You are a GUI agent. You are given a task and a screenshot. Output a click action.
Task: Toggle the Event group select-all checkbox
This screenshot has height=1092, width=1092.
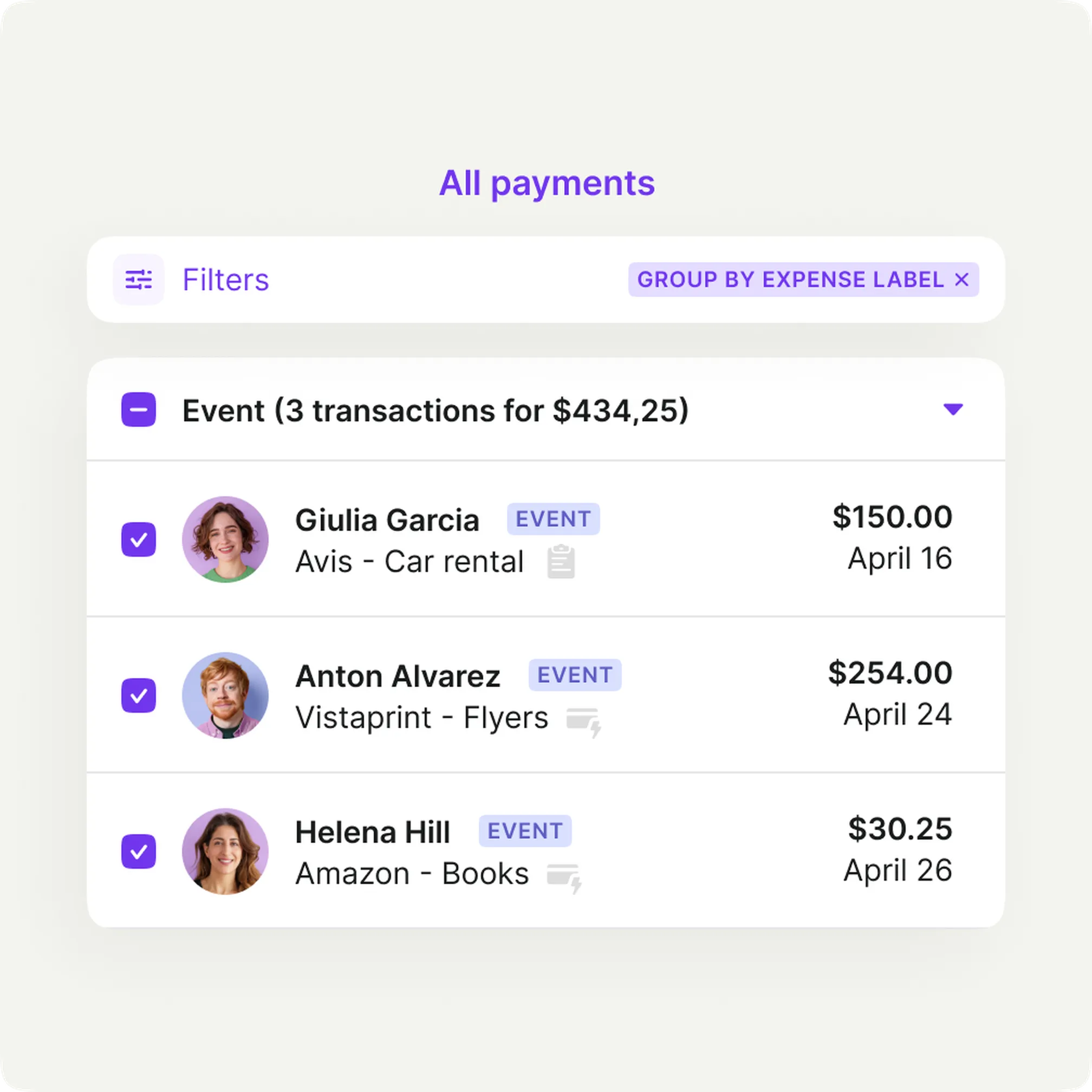click(x=139, y=409)
